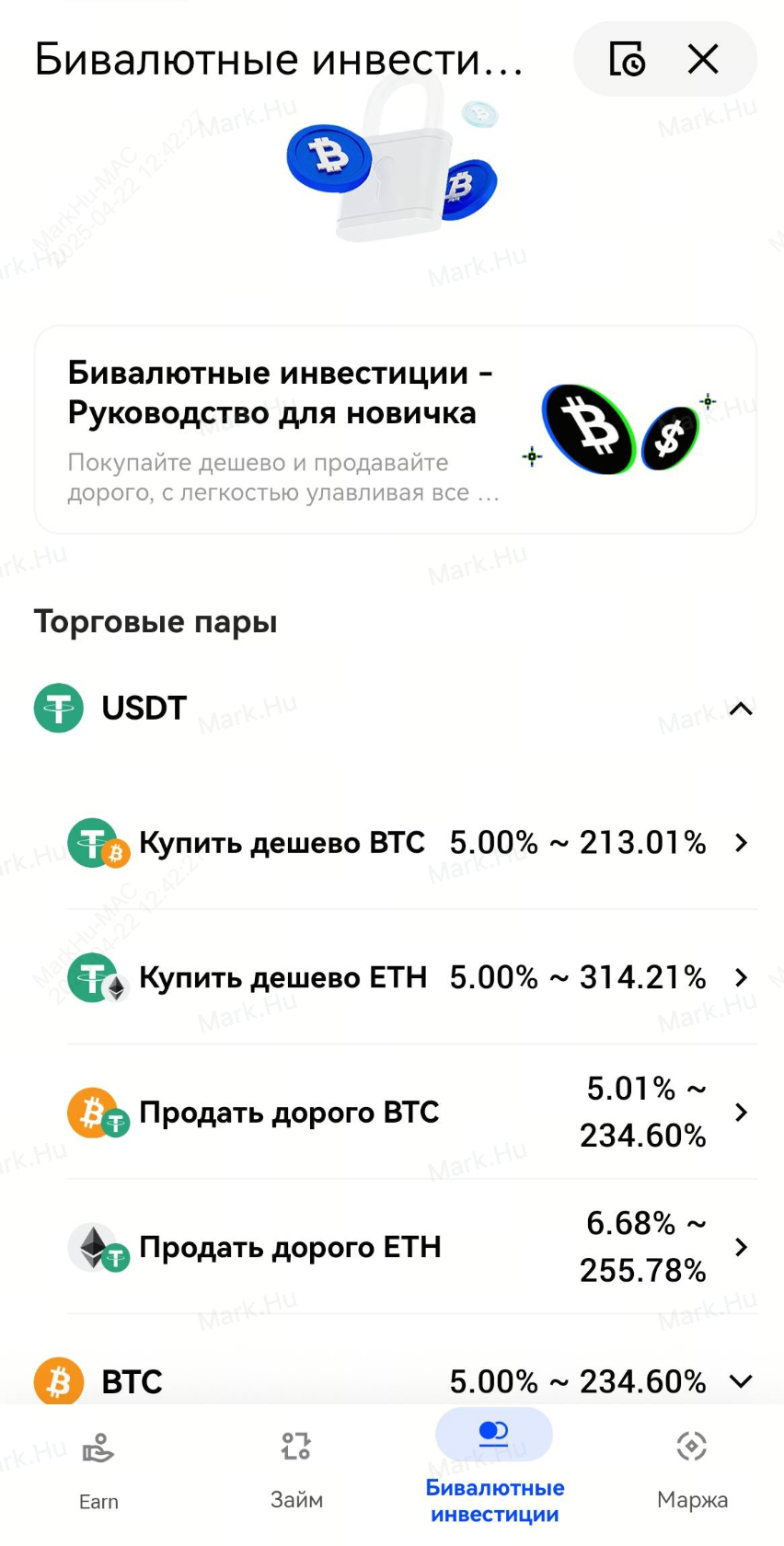Collapse the USDT trading pairs section

click(x=740, y=709)
